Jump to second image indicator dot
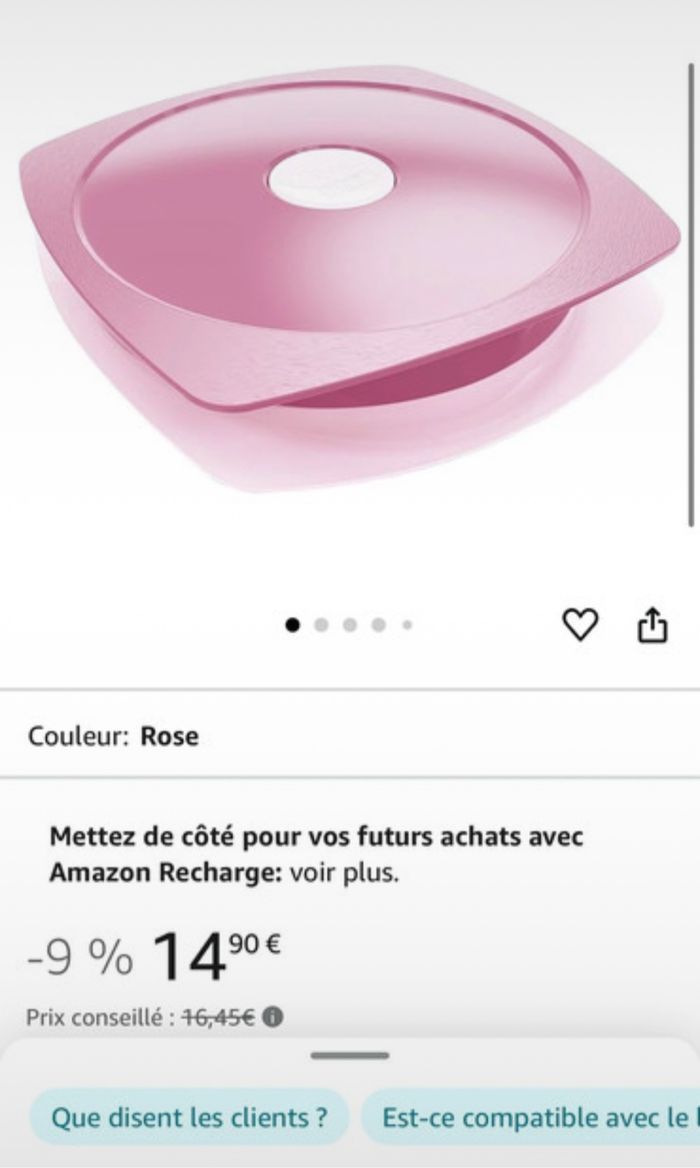This screenshot has width=700, height=1168. 321,625
